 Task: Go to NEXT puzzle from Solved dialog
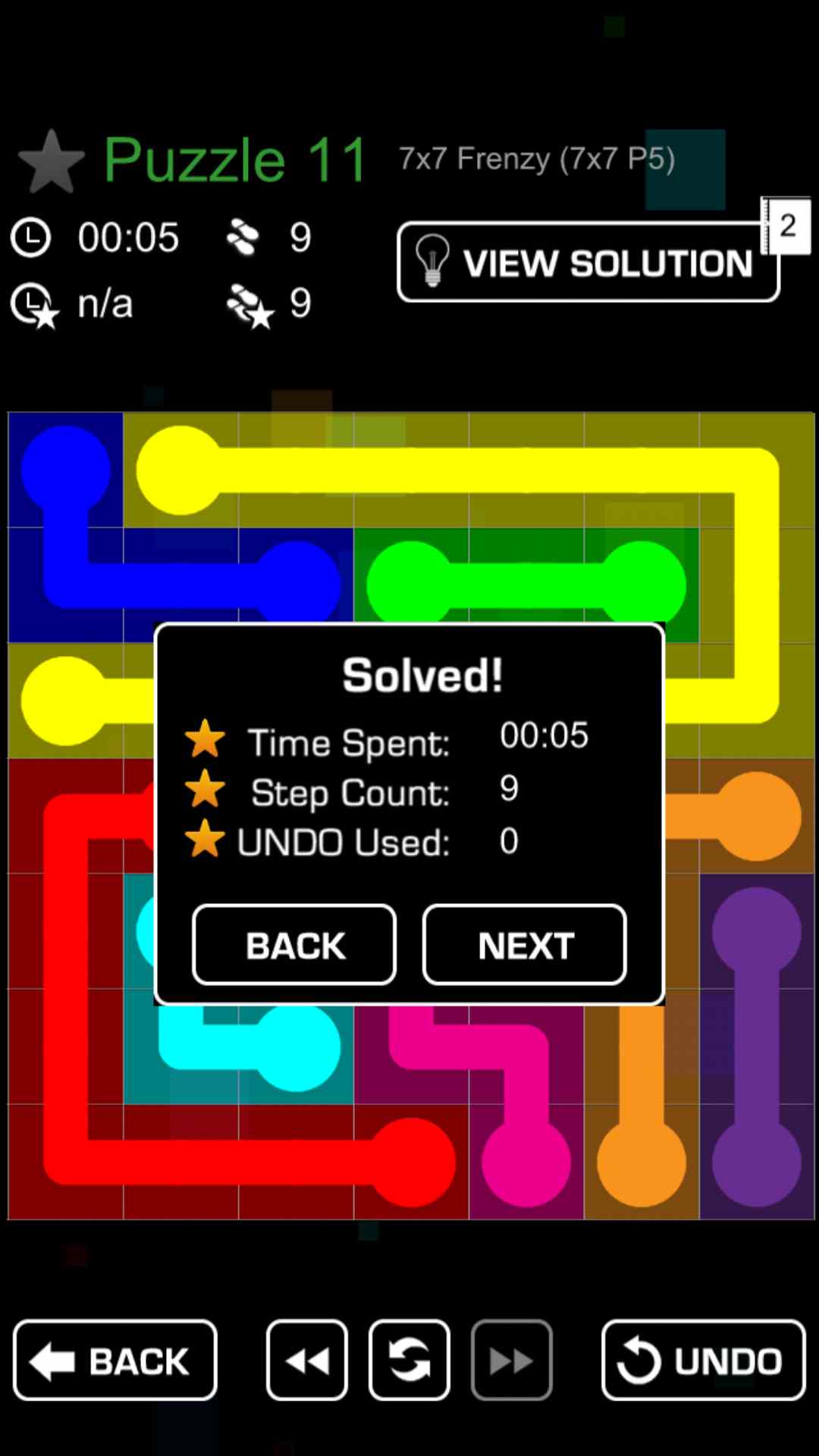[525, 945]
